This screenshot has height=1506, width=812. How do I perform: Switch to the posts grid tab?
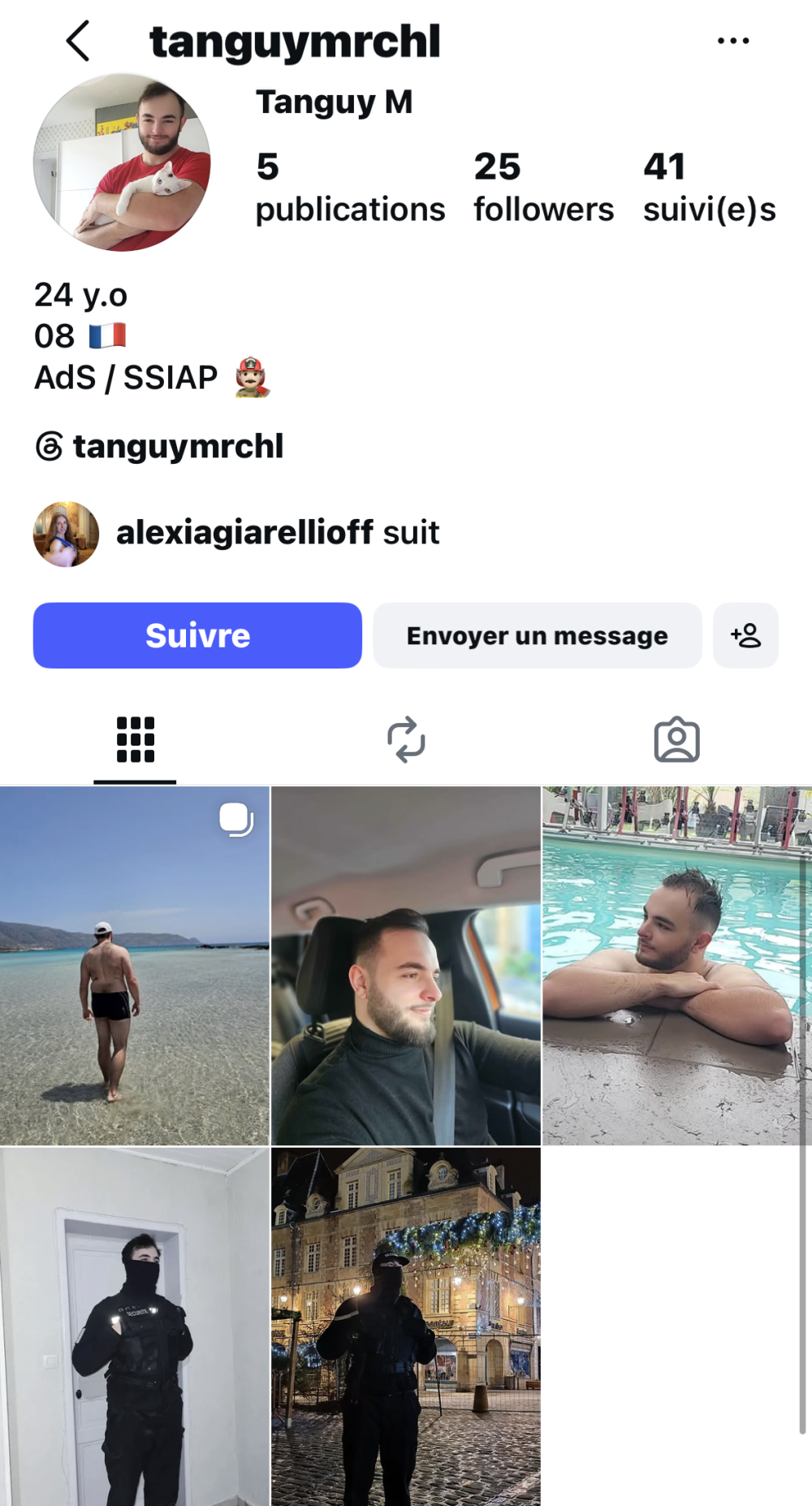[x=135, y=740]
